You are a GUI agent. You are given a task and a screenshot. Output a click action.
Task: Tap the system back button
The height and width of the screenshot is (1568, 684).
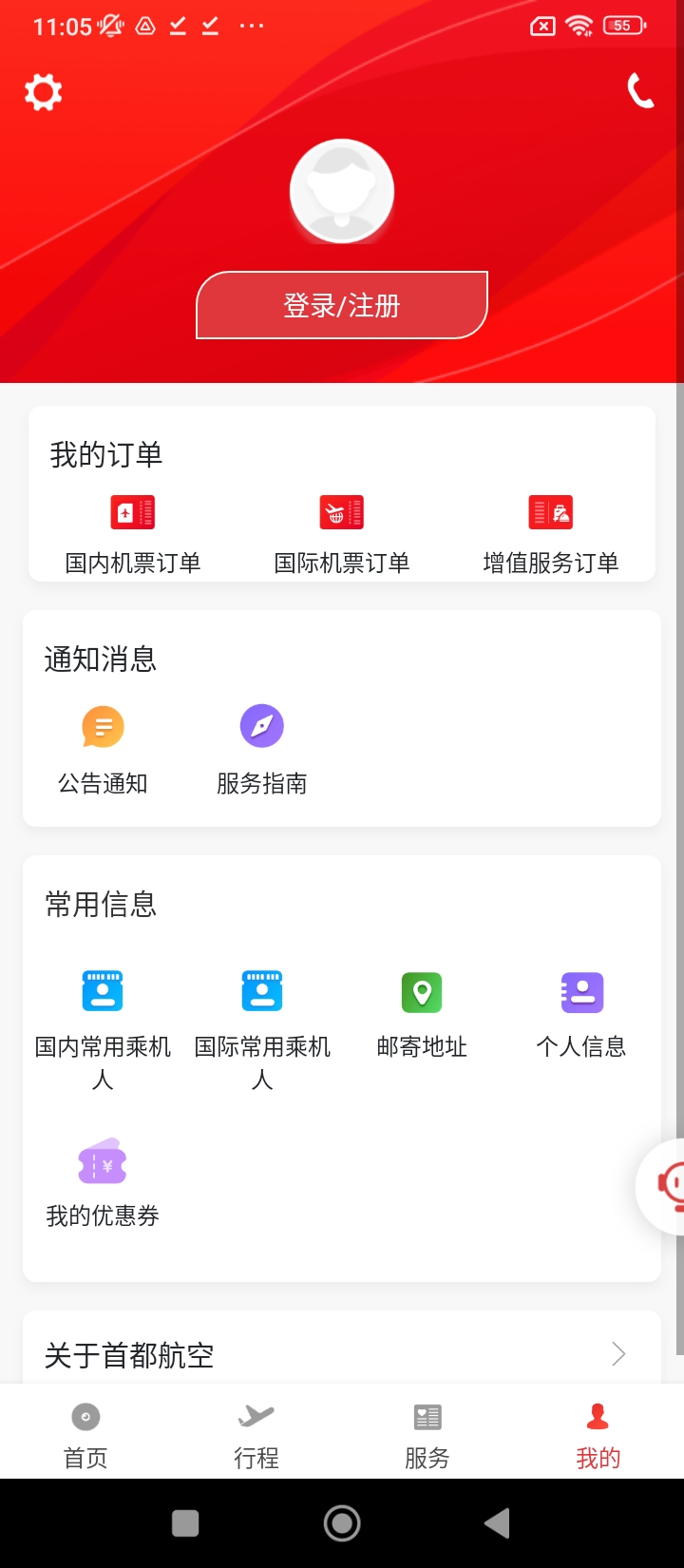[x=497, y=1523]
